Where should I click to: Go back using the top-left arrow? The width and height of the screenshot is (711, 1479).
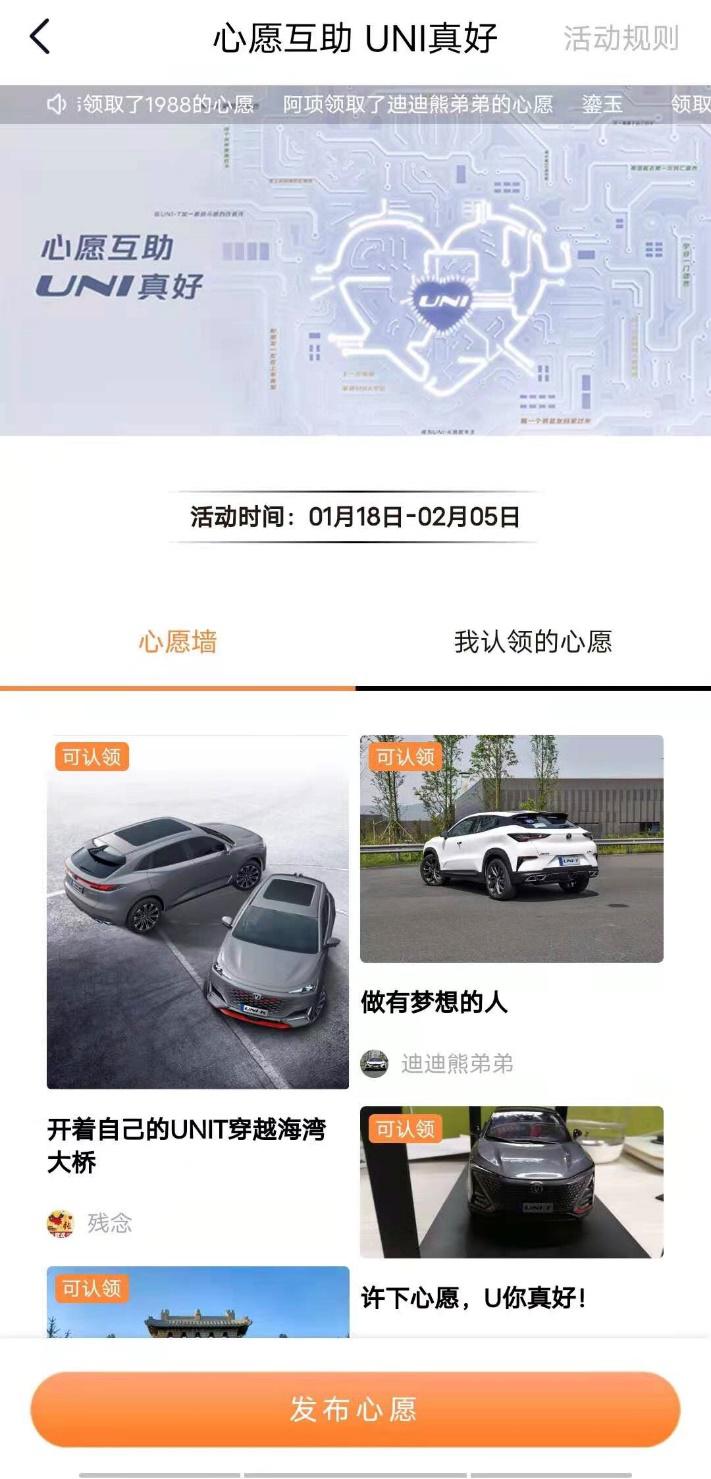39,38
